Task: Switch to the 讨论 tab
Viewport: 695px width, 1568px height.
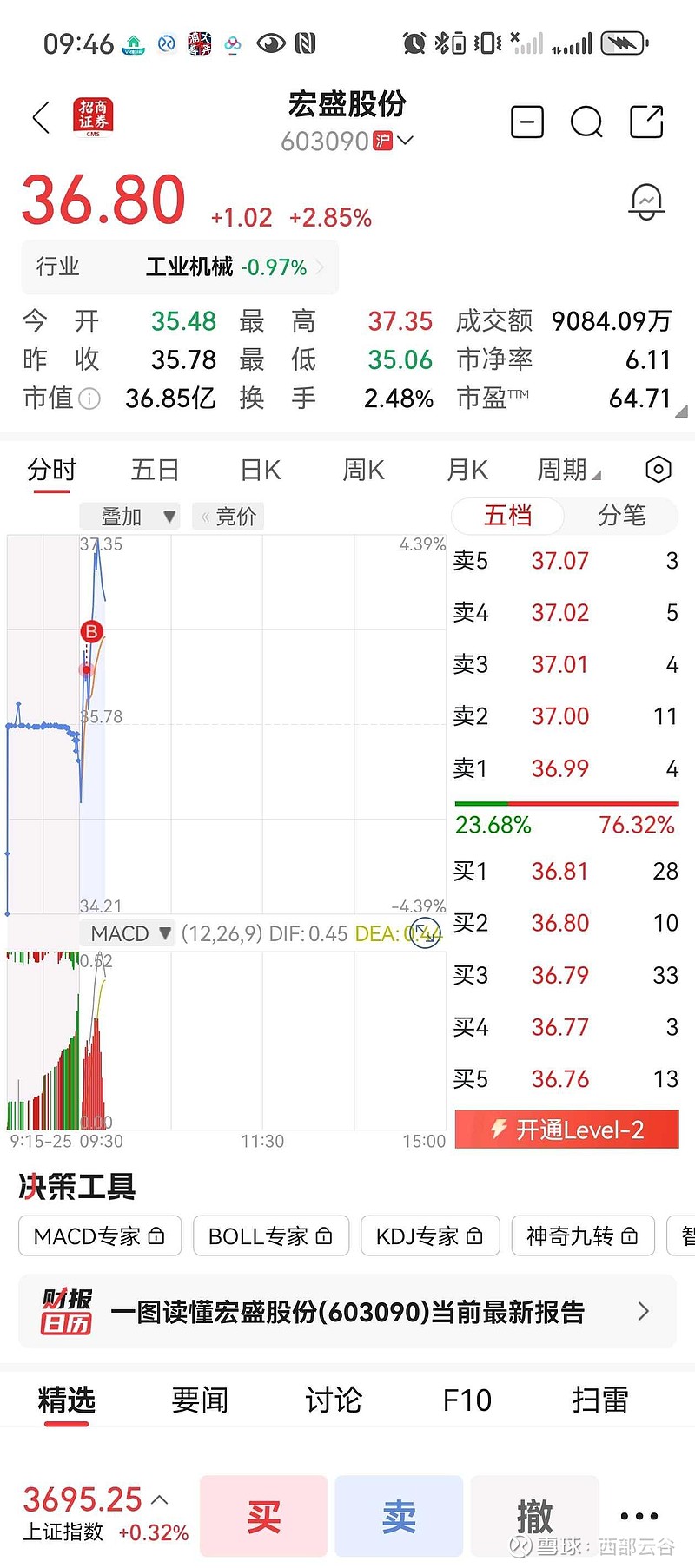Action: pyautogui.click(x=333, y=1400)
